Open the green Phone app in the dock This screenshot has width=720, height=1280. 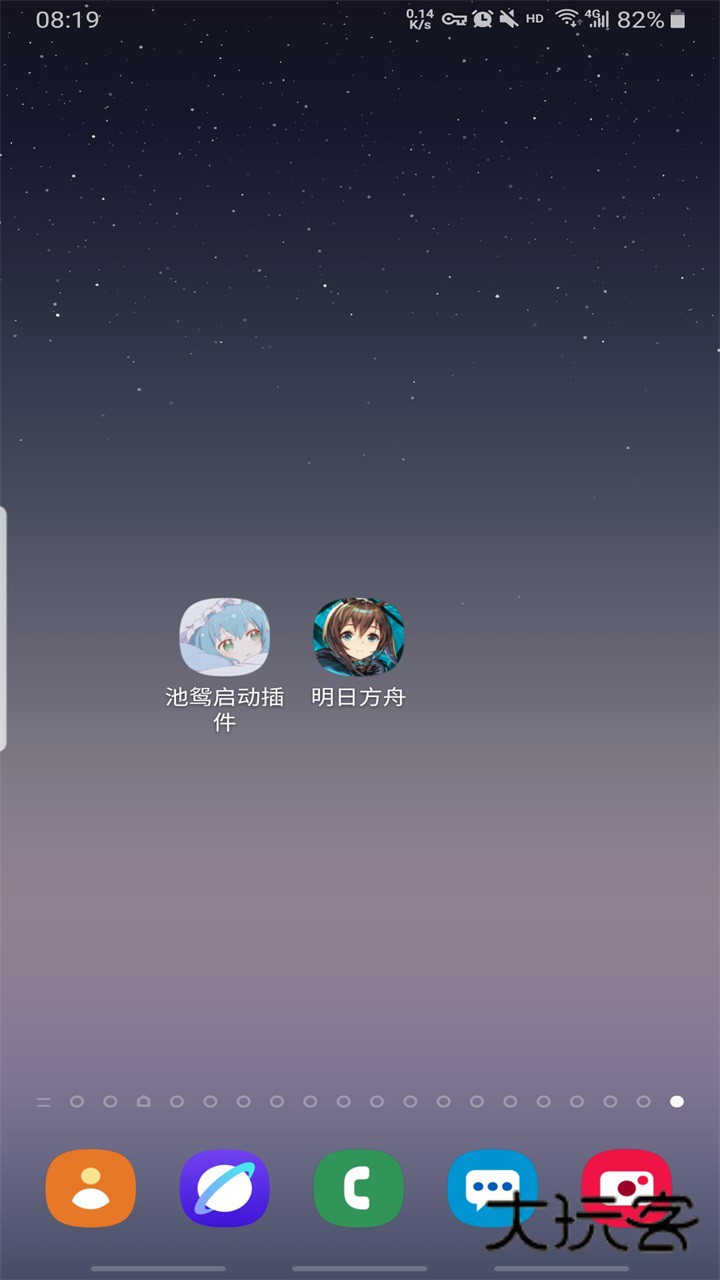tap(358, 1190)
